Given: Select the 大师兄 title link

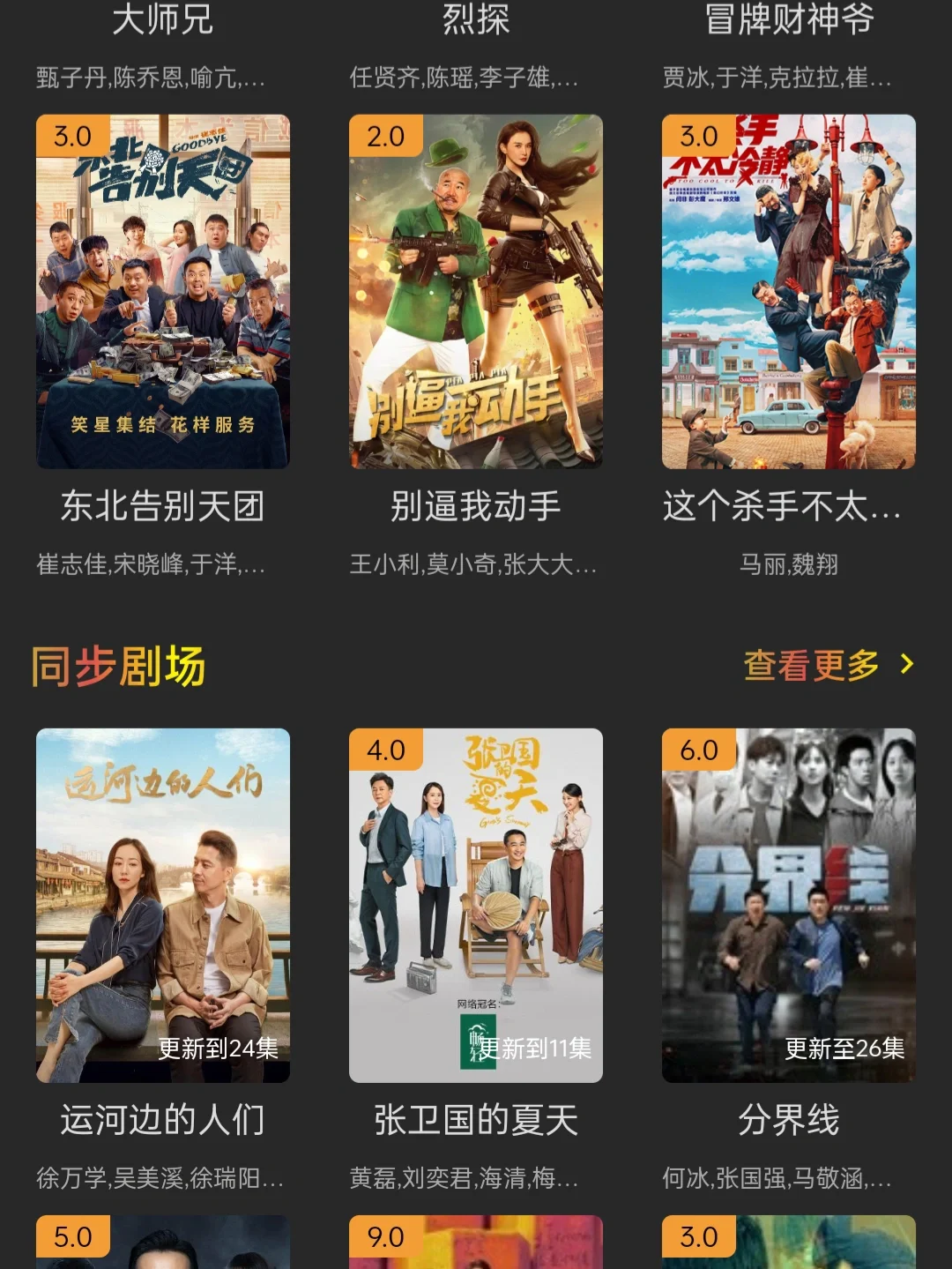Looking at the screenshot, I should click(x=163, y=19).
